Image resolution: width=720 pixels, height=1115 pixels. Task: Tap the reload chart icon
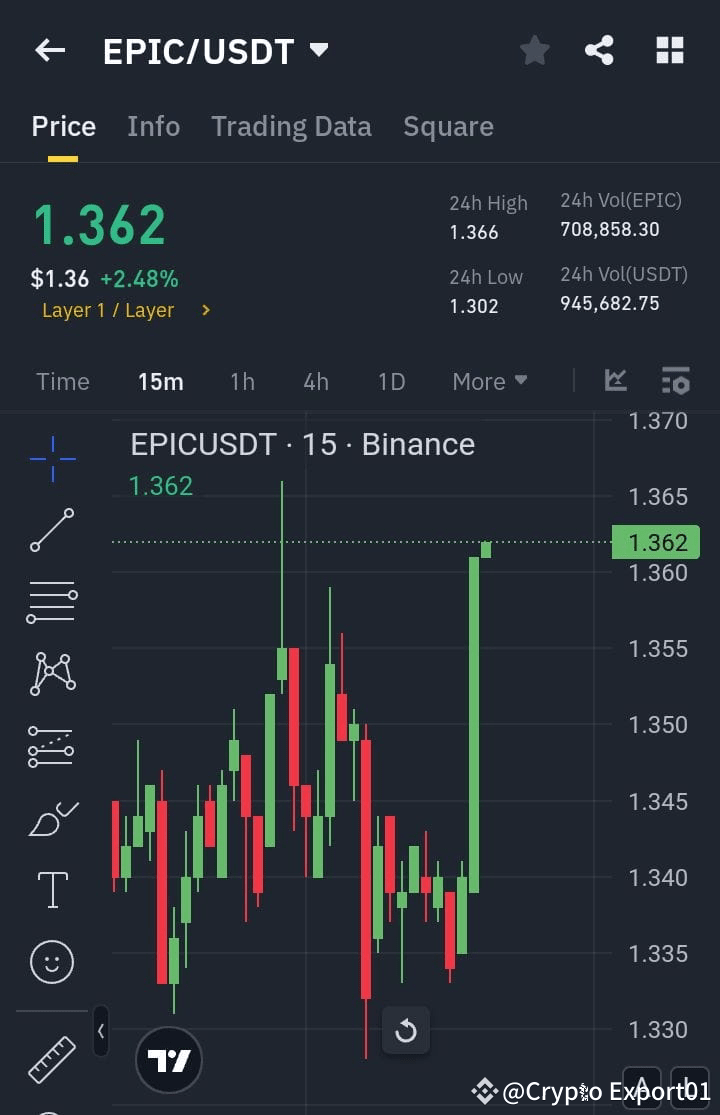(x=406, y=1030)
